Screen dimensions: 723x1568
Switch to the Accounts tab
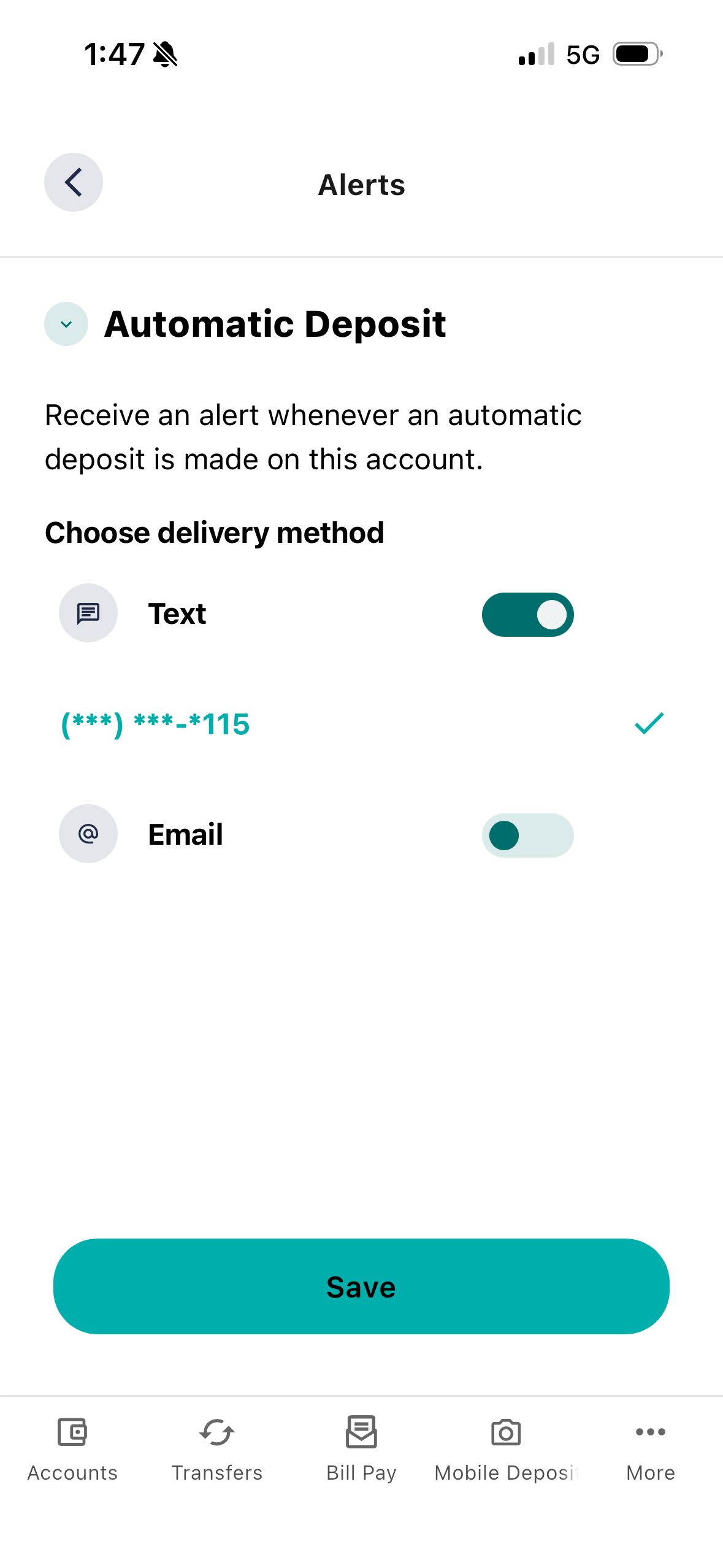[x=72, y=1448]
